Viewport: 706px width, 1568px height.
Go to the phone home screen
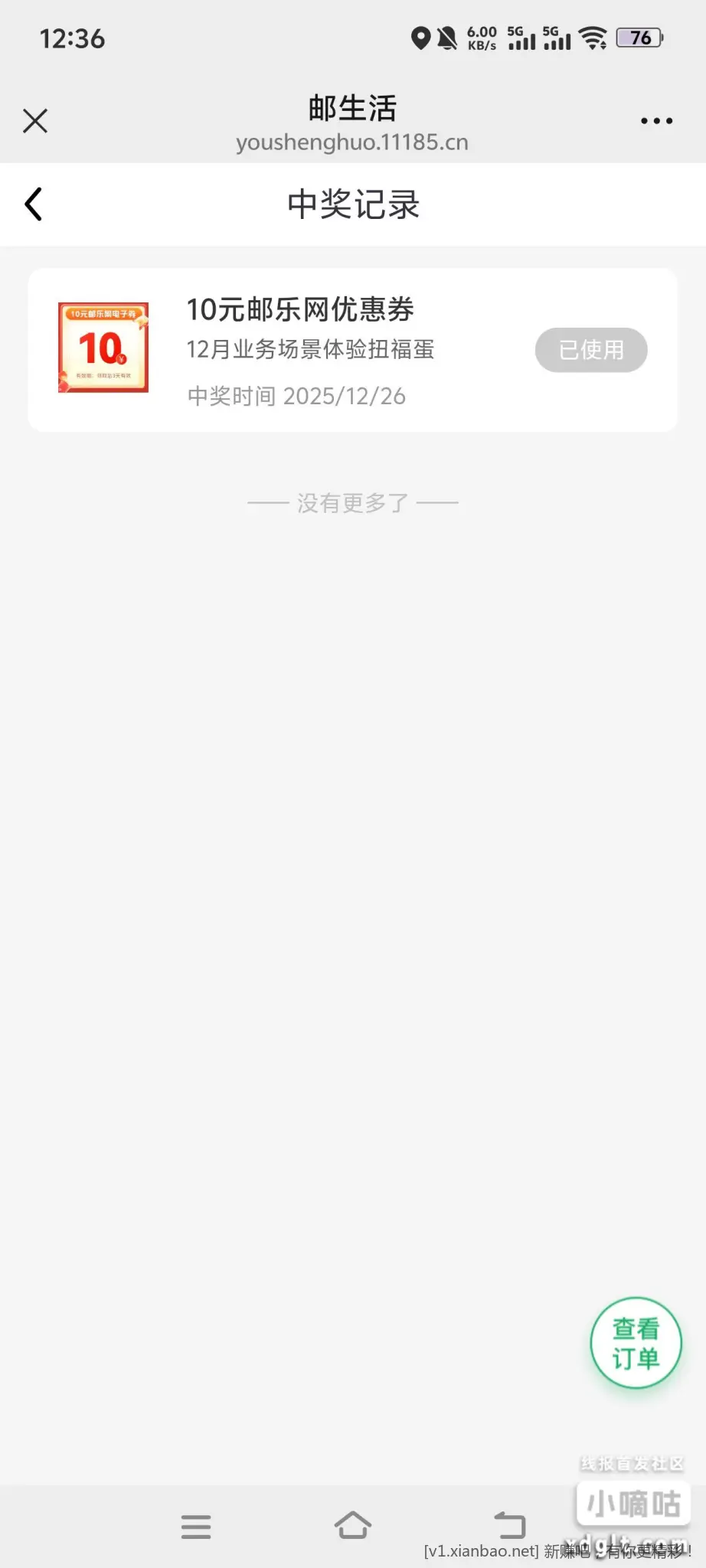click(353, 1525)
